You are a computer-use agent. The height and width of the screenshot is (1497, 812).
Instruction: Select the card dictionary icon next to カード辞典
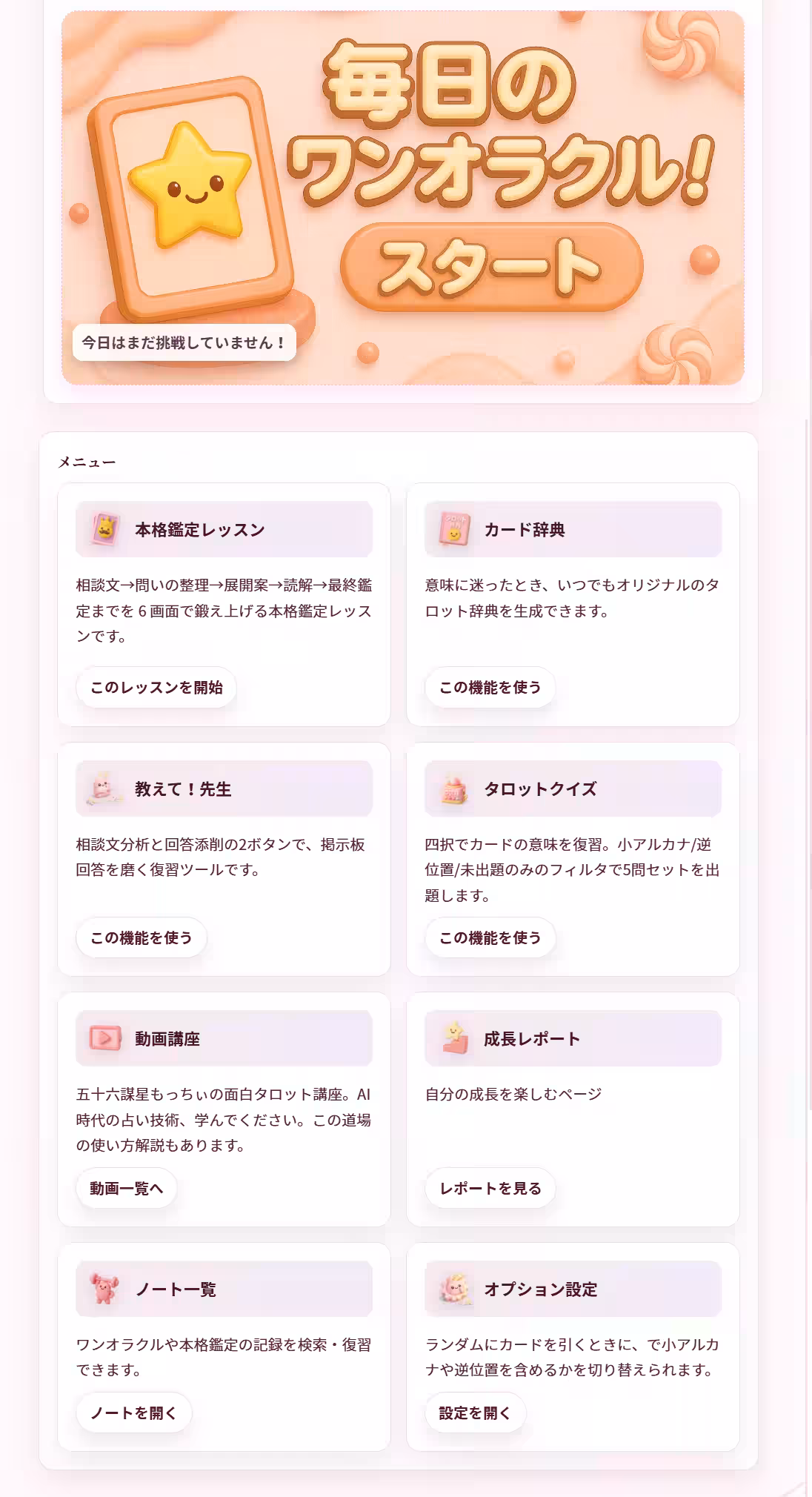click(x=452, y=528)
